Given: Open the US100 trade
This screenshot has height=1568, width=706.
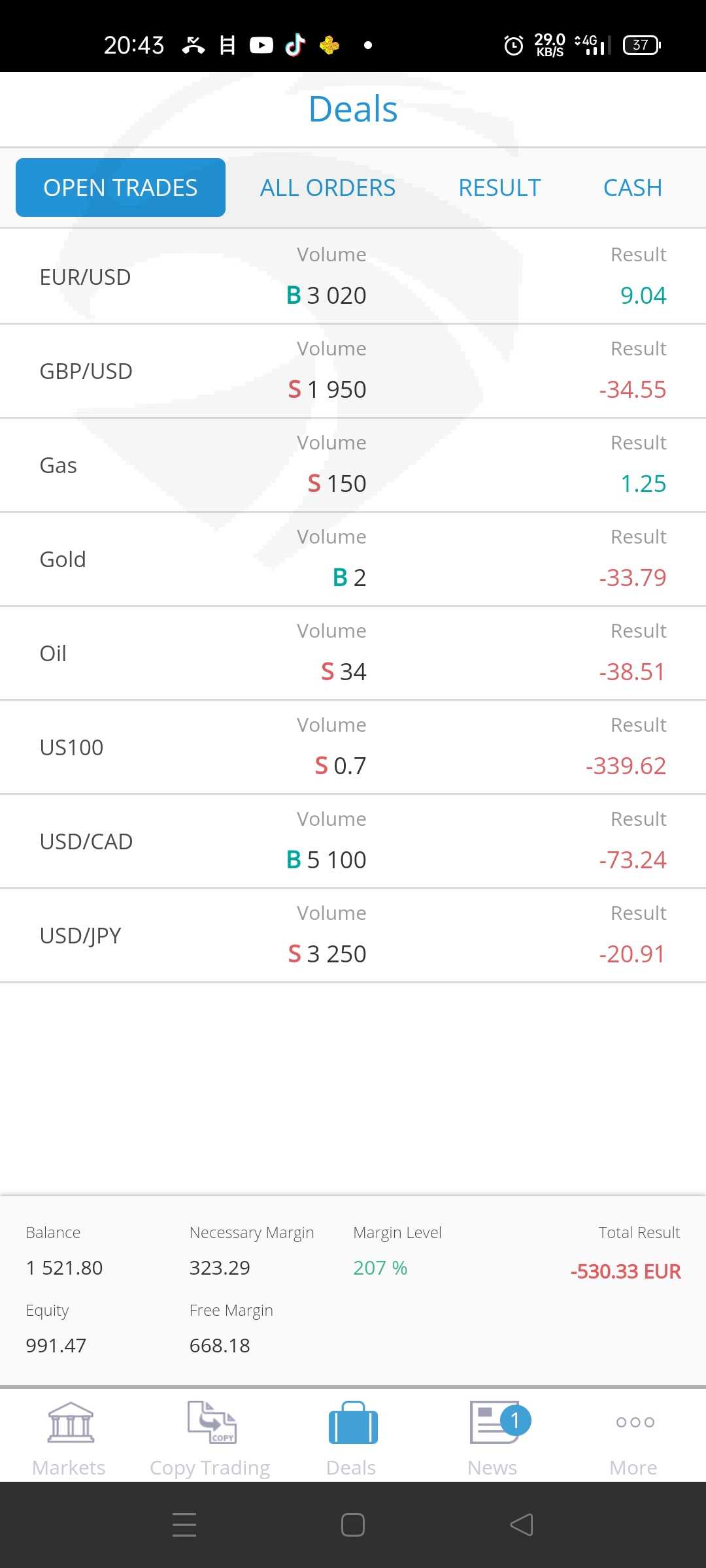Looking at the screenshot, I should (x=353, y=747).
